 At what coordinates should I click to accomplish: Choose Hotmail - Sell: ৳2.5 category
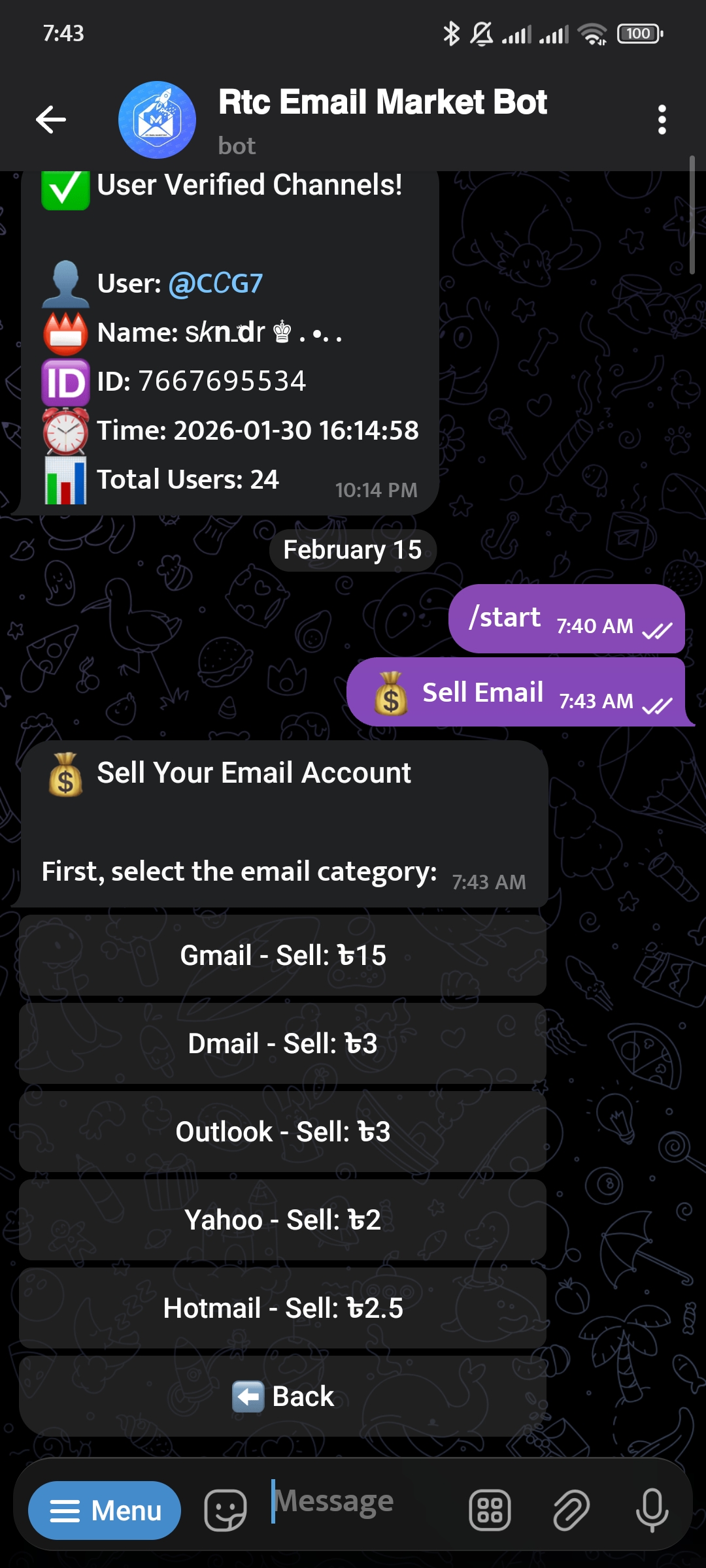282,1308
